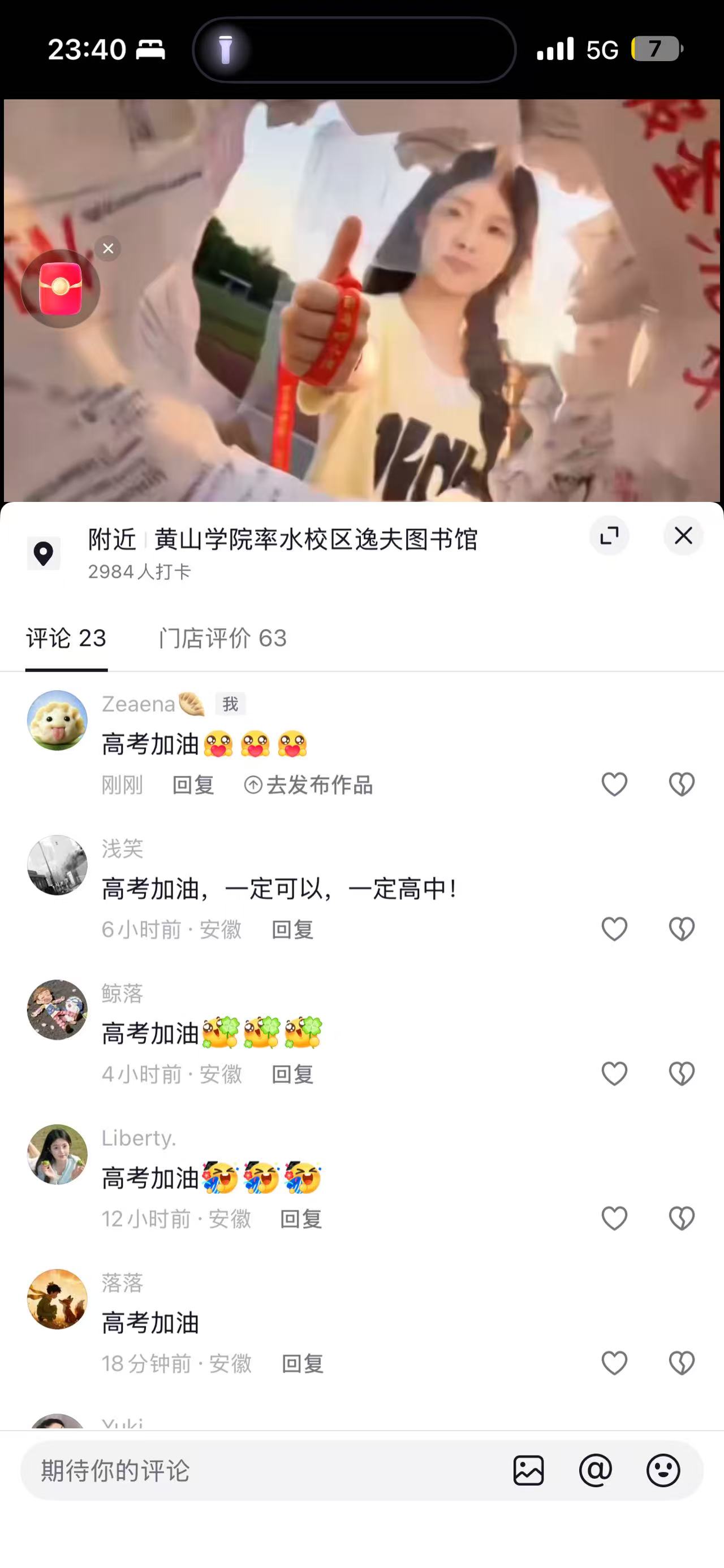Switch to the 门店评价 63 tab

pos(222,638)
